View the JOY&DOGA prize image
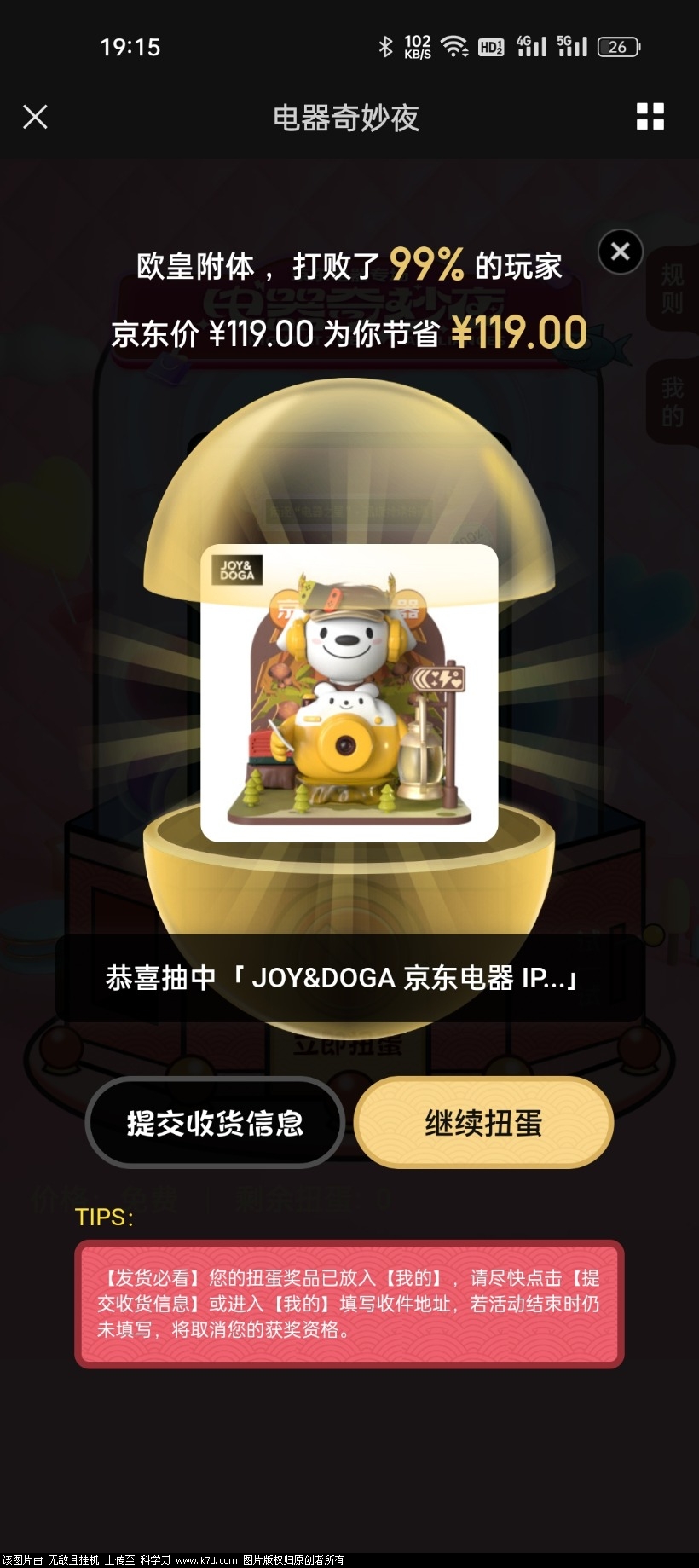This screenshot has height=1568, width=699. (349, 693)
